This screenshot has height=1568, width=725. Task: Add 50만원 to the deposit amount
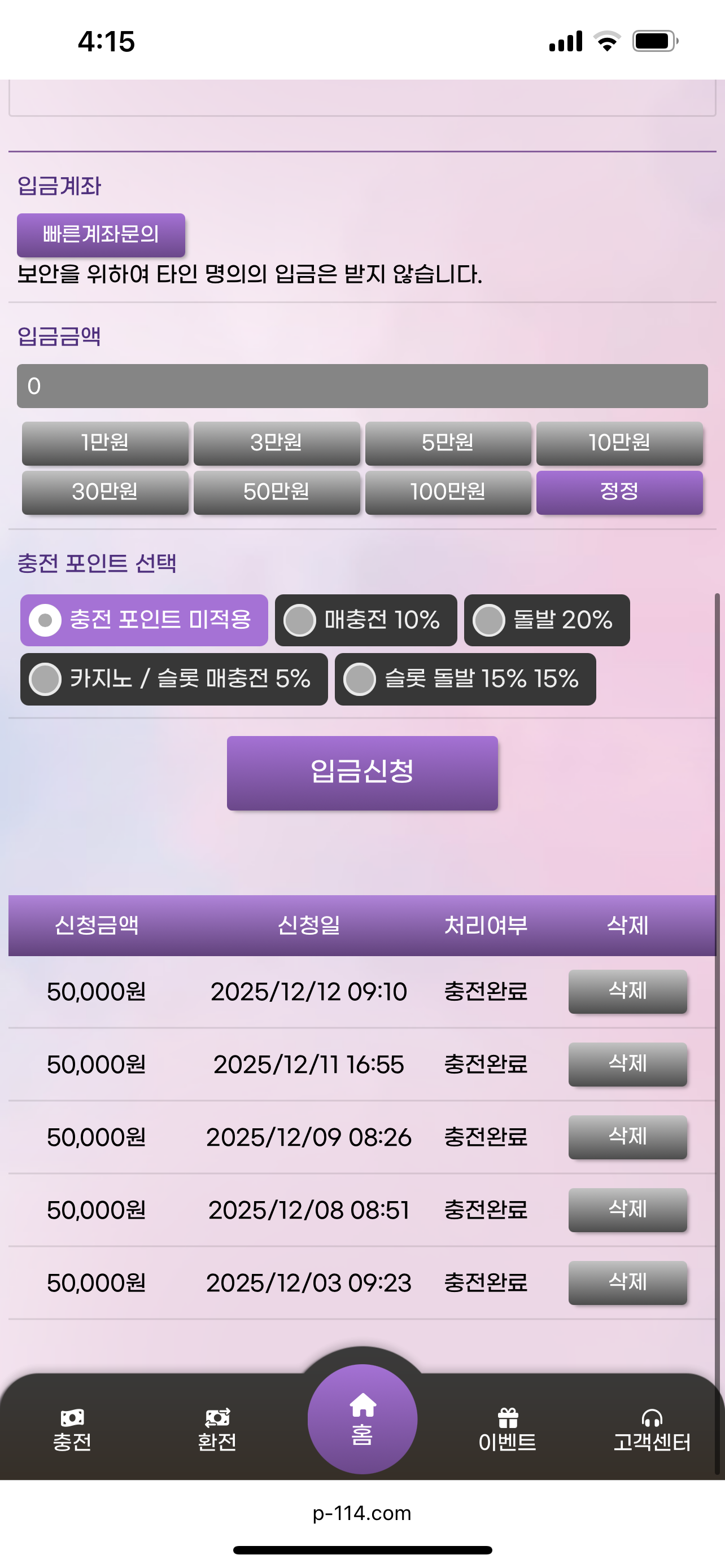tap(276, 492)
